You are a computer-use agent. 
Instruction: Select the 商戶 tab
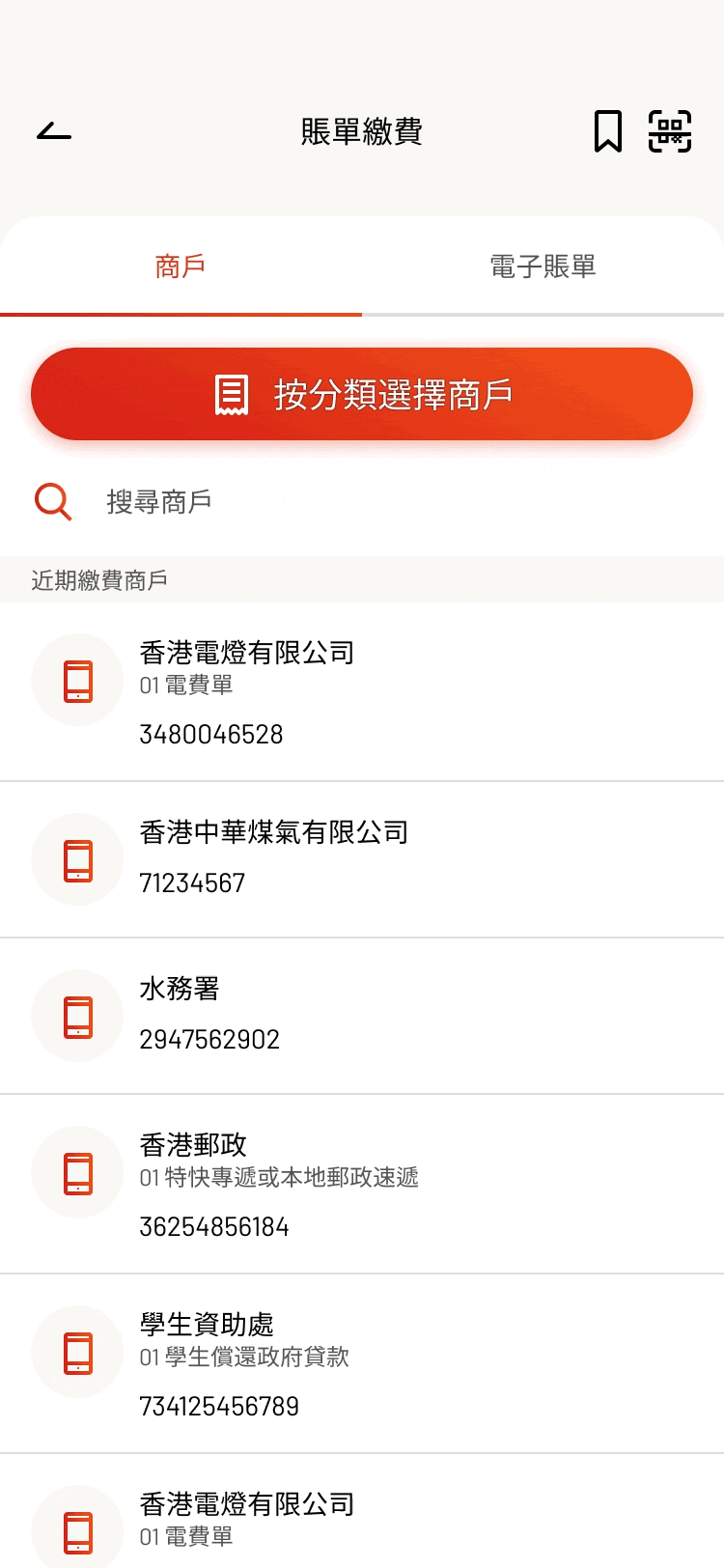coord(181,266)
